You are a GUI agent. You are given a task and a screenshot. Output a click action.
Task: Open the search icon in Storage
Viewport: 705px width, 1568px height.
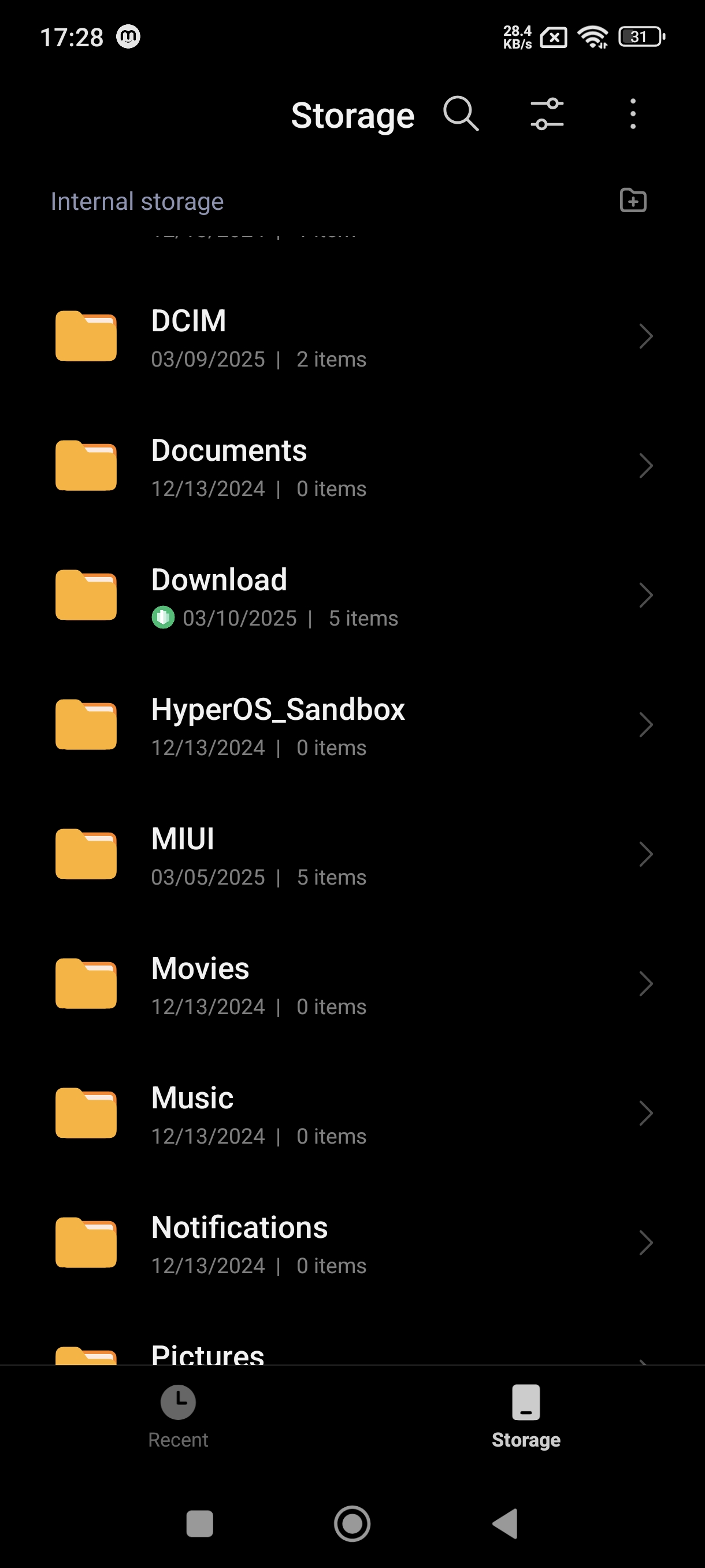[x=461, y=114]
